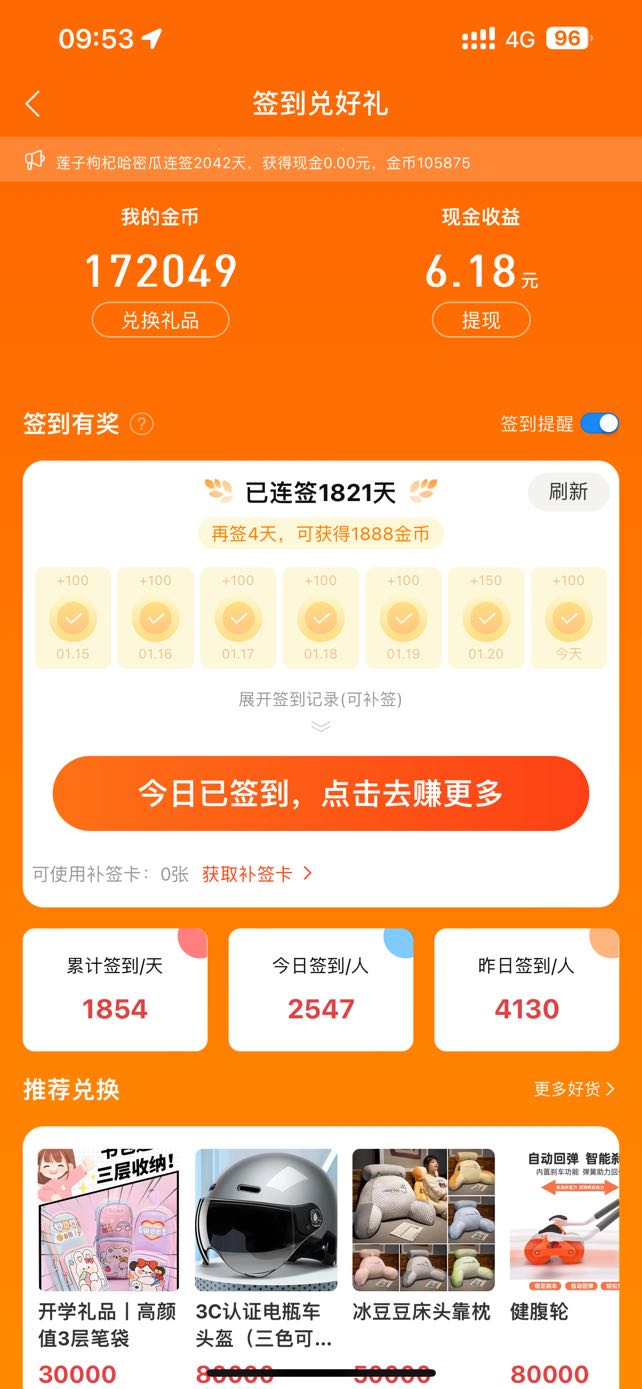Image resolution: width=642 pixels, height=1389 pixels.
Task: Tap 今日已签到，点击去赚更多
Action: click(321, 793)
